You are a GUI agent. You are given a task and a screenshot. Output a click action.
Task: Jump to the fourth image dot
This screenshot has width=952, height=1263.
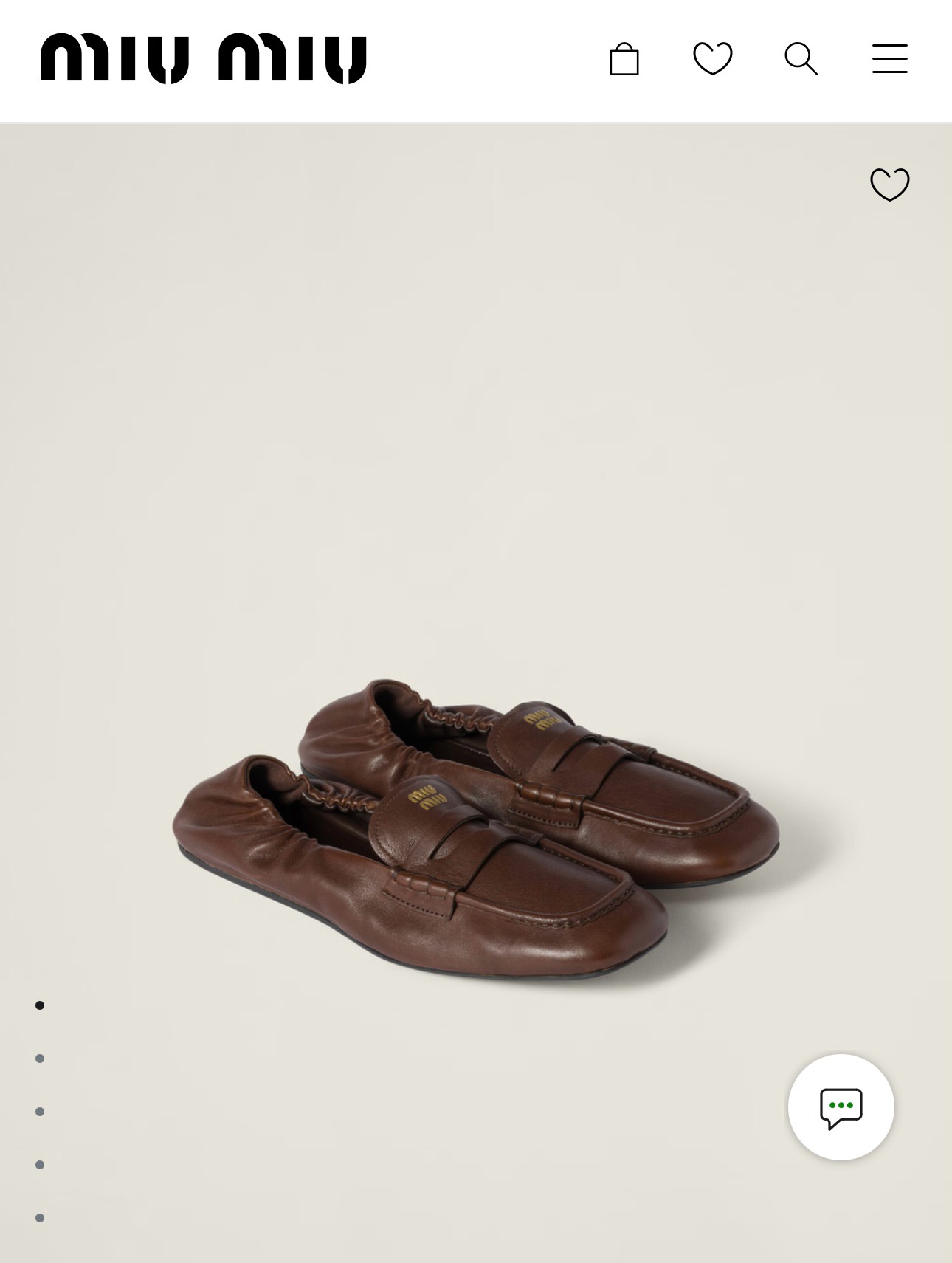tap(40, 1165)
